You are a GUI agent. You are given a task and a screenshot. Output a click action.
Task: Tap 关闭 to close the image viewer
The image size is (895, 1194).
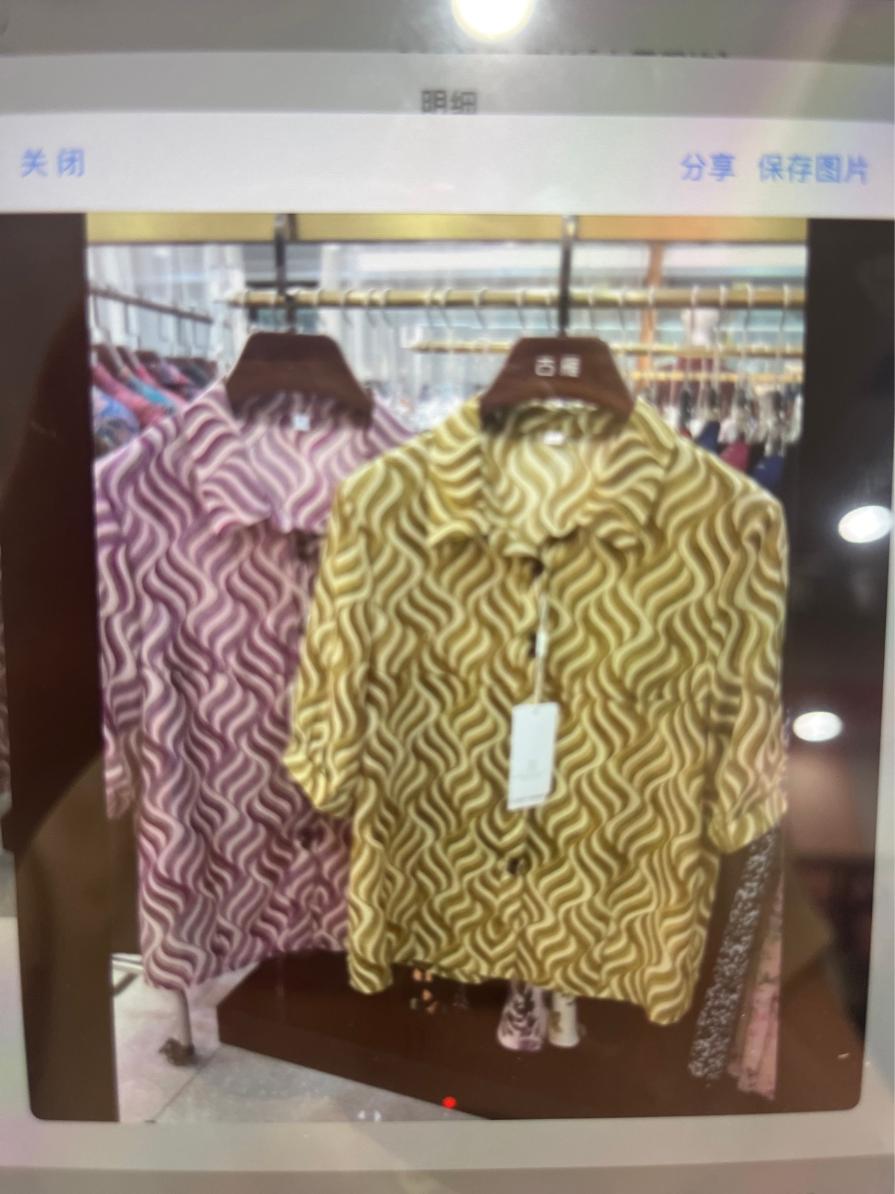(52, 164)
